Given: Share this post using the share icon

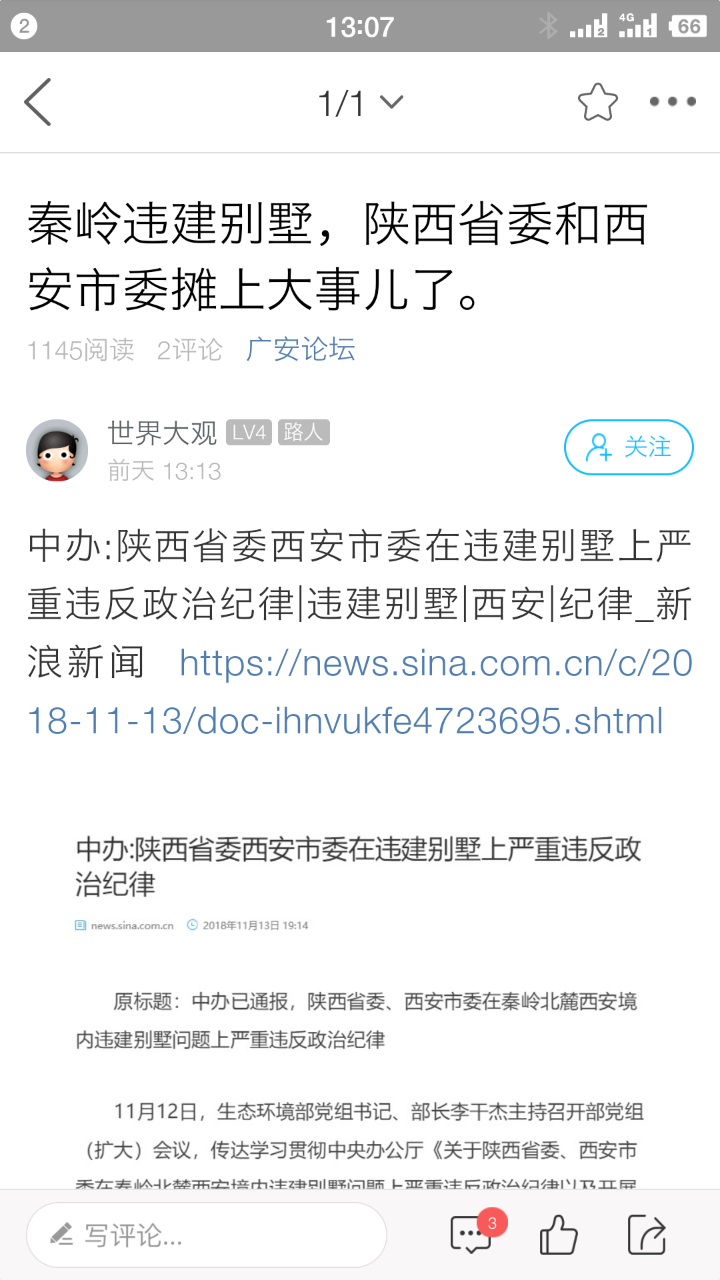Looking at the screenshot, I should click(646, 1235).
